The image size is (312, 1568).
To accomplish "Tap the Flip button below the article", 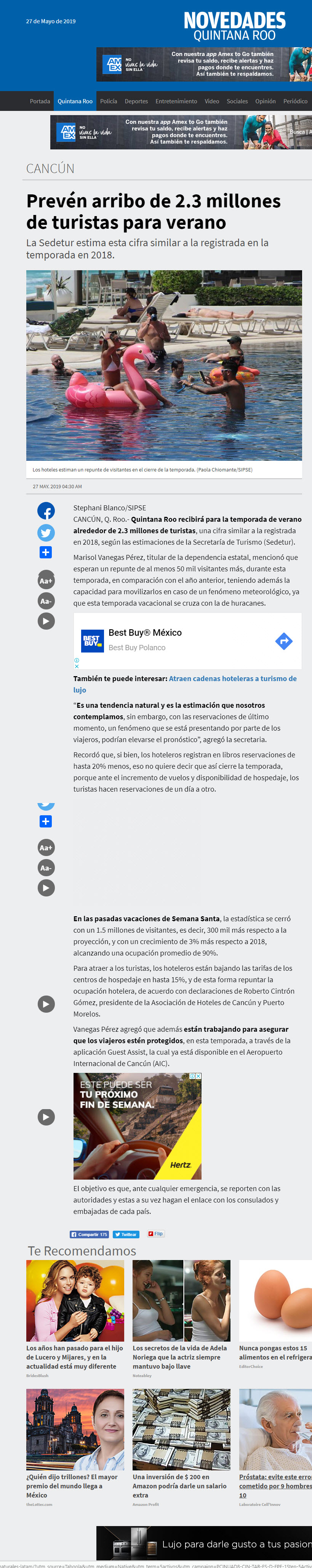I will tap(155, 1234).
